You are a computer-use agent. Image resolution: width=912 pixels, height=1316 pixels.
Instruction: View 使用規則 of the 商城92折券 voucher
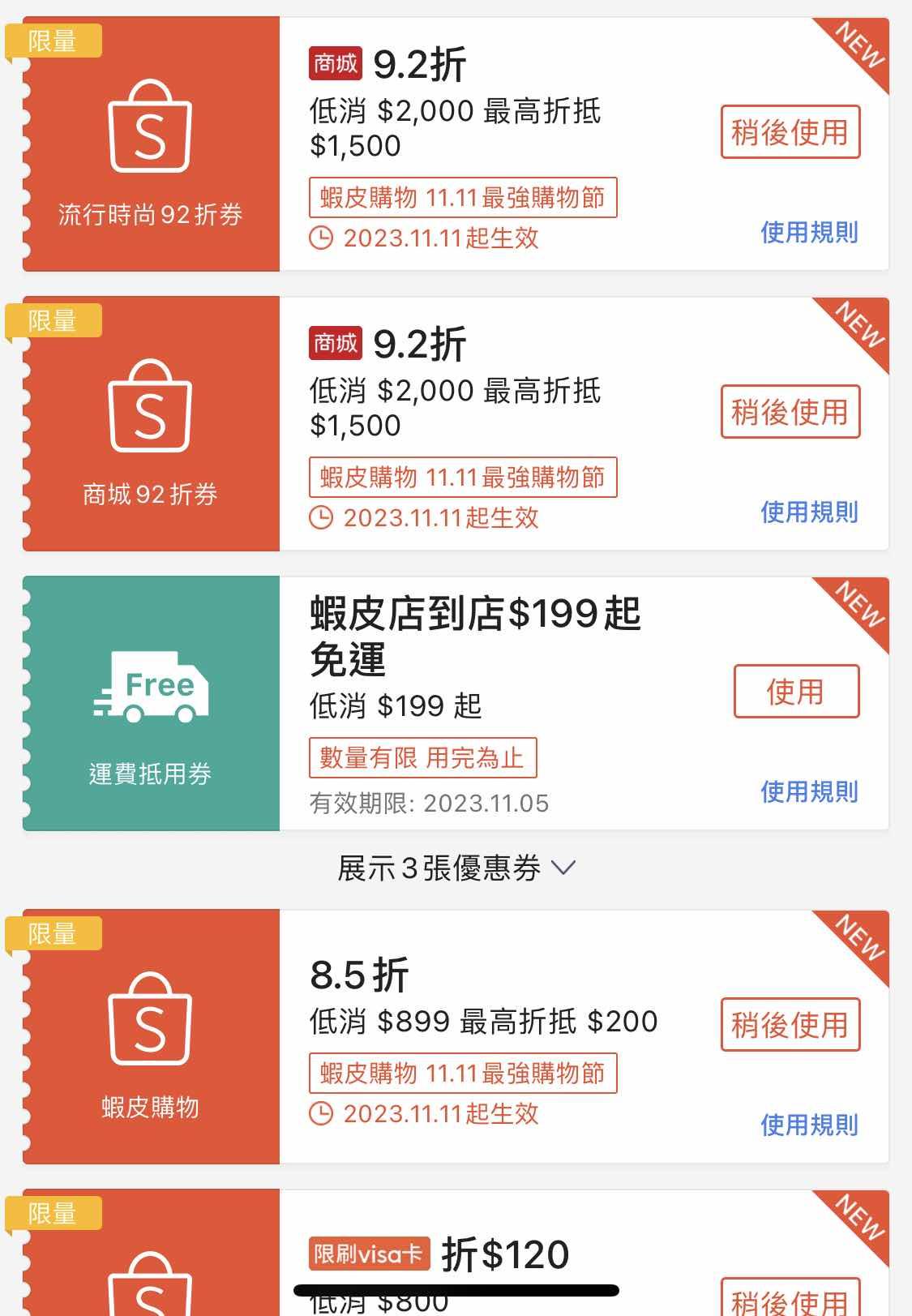[808, 512]
